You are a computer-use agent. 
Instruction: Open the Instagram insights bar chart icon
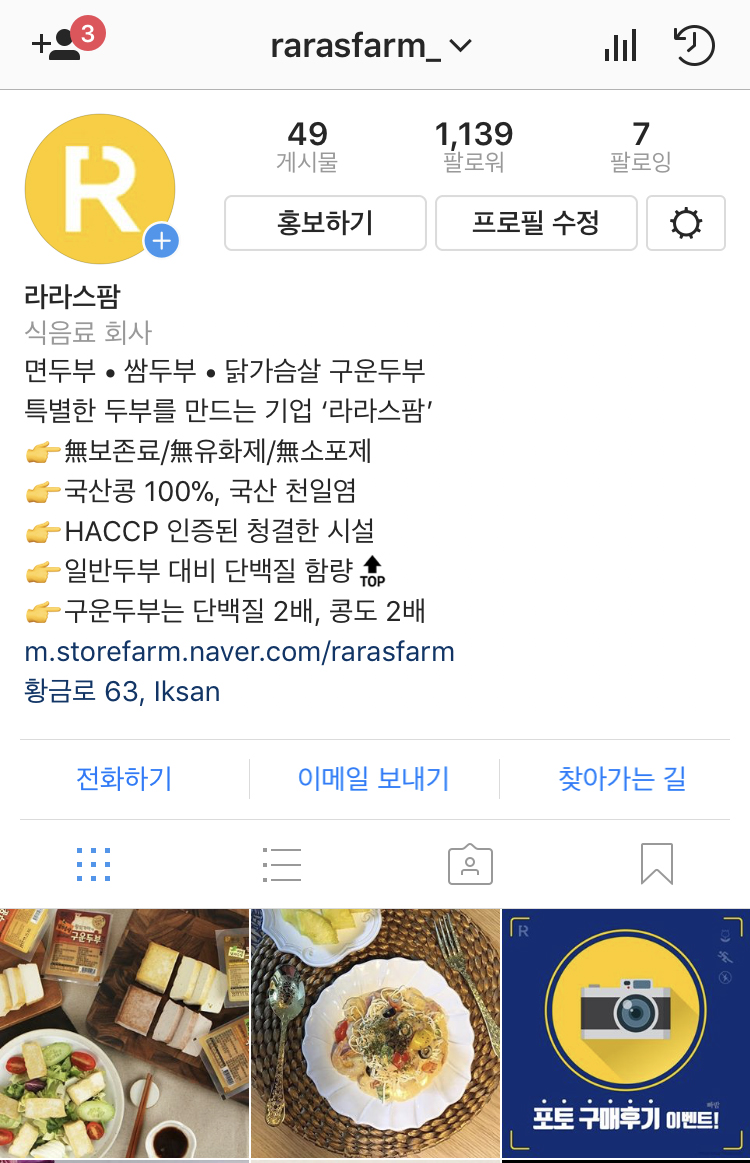click(619, 44)
